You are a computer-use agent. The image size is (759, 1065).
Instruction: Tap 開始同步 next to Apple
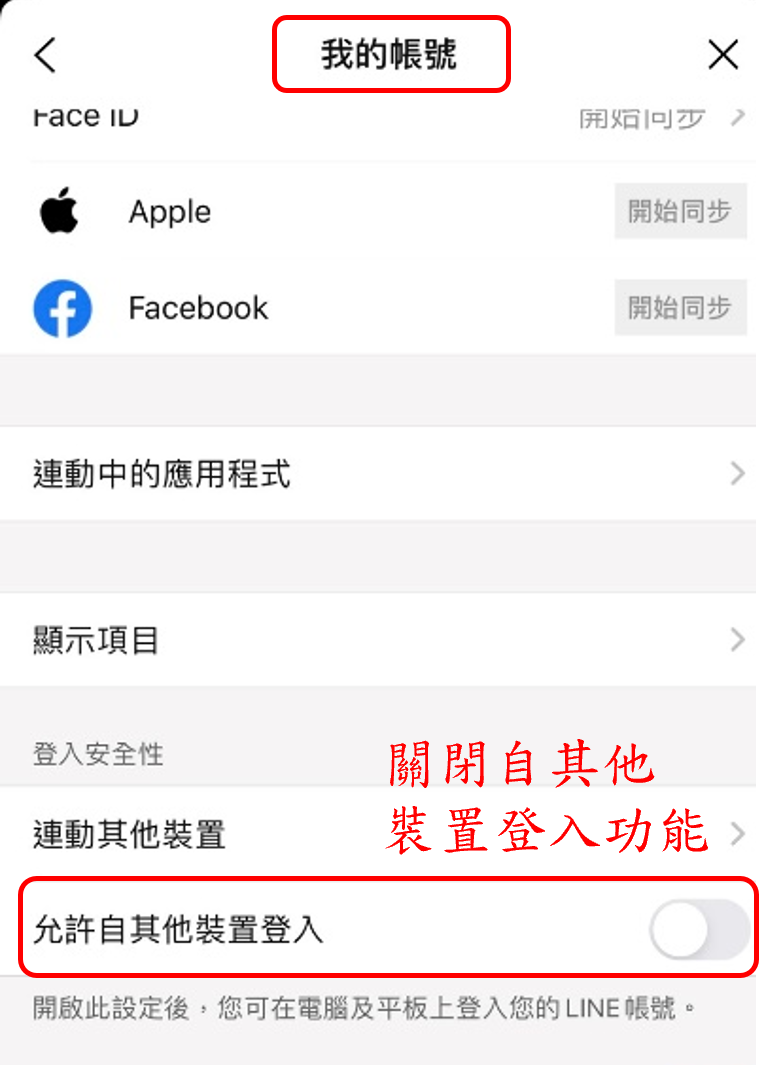[x=680, y=212]
